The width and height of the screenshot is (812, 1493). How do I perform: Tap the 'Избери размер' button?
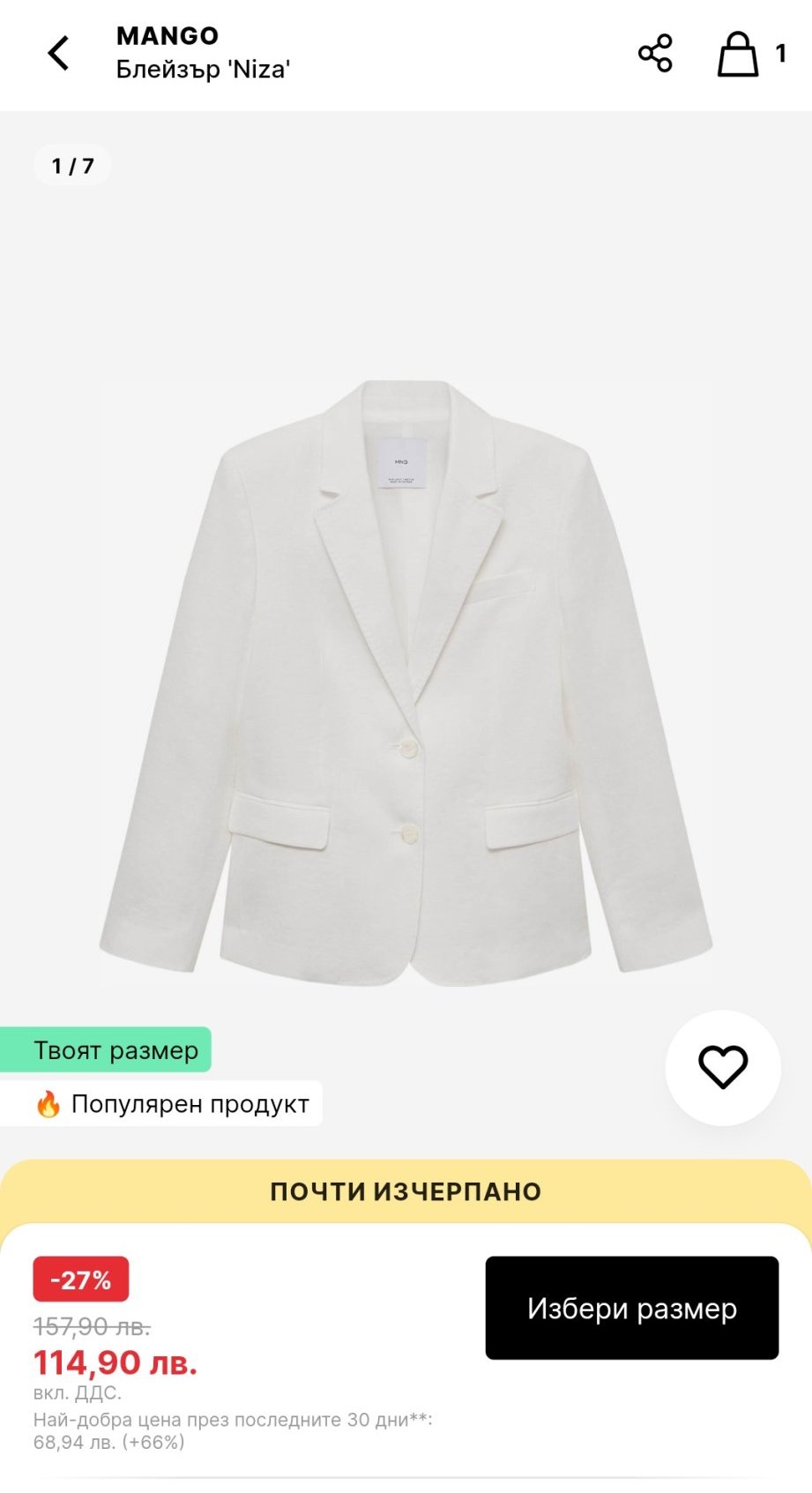(x=632, y=1308)
